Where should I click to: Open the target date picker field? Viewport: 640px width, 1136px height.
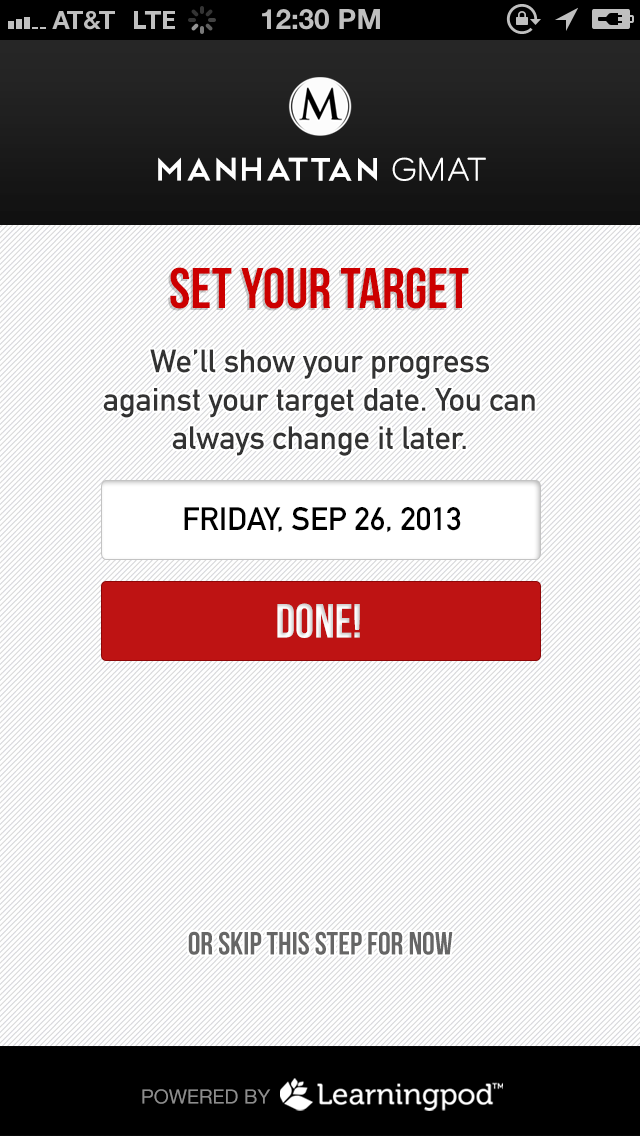320,520
